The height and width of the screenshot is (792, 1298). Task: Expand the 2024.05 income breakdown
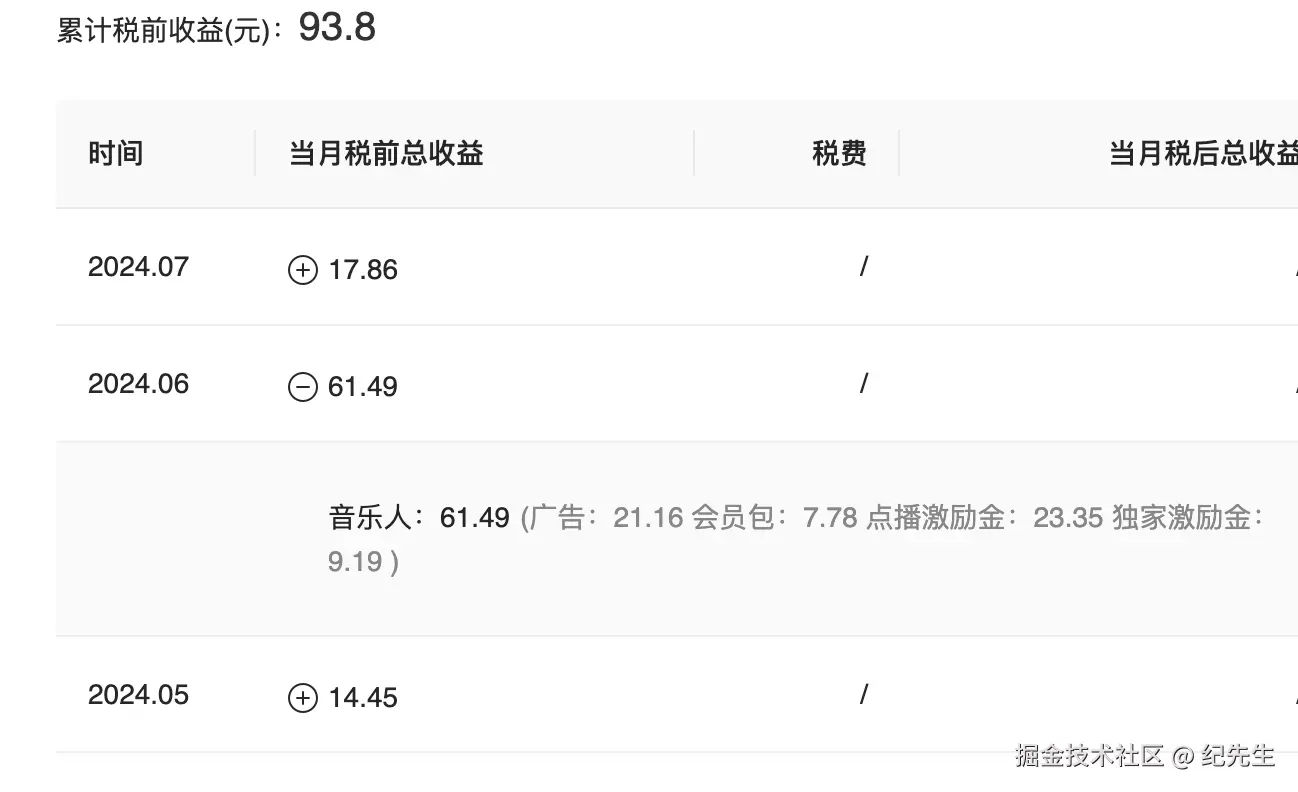302,698
